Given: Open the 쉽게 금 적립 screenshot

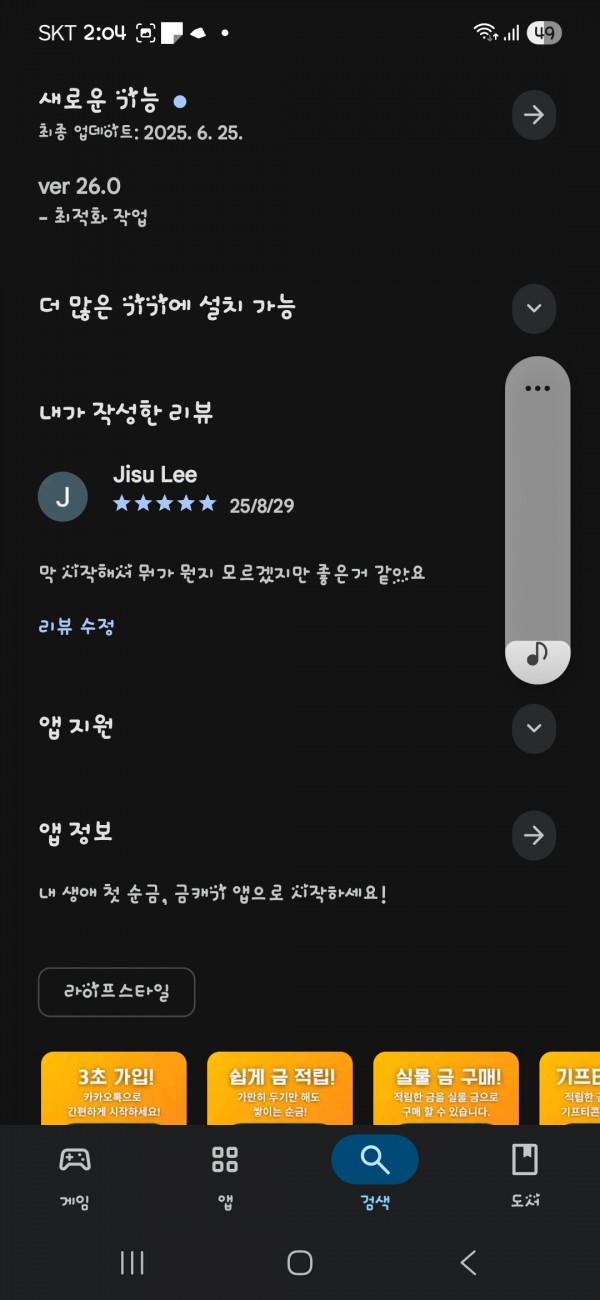Looking at the screenshot, I should click(x=280, y=1088).
